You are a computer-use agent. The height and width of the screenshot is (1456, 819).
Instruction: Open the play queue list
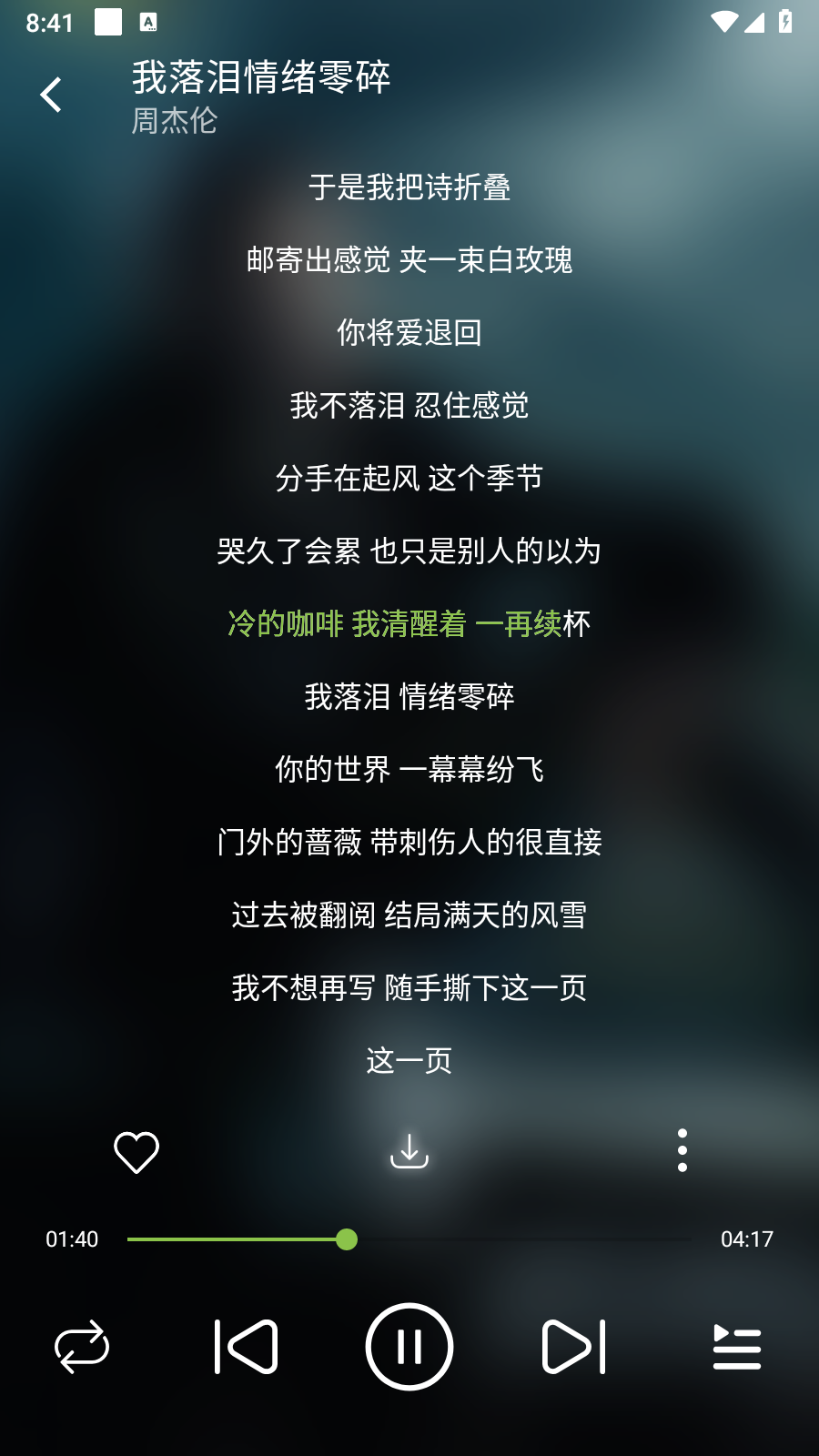(737, 1347)
